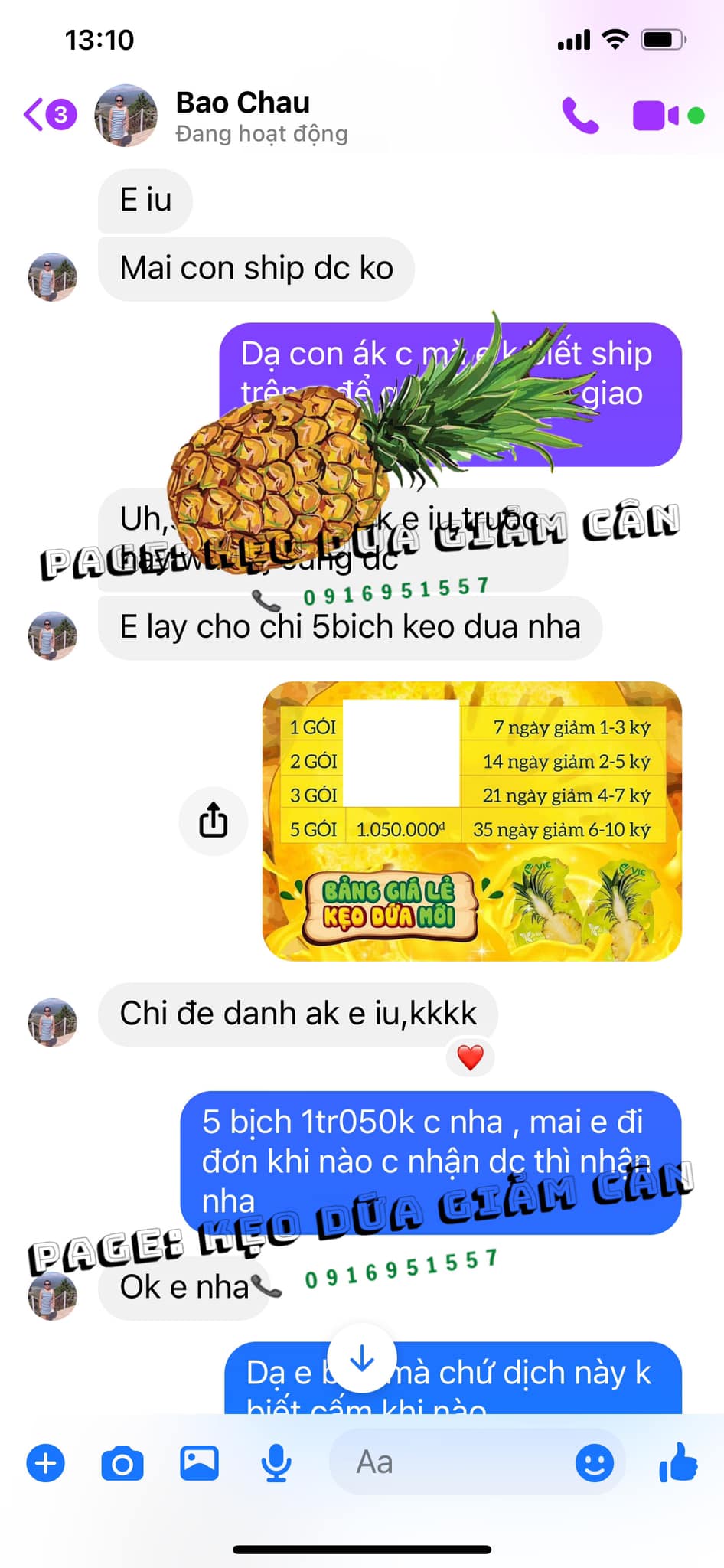Viewport: 724px width, 1568px height.
Task: Pick a photo from the gallery
Action: (x=199, y=1463)
